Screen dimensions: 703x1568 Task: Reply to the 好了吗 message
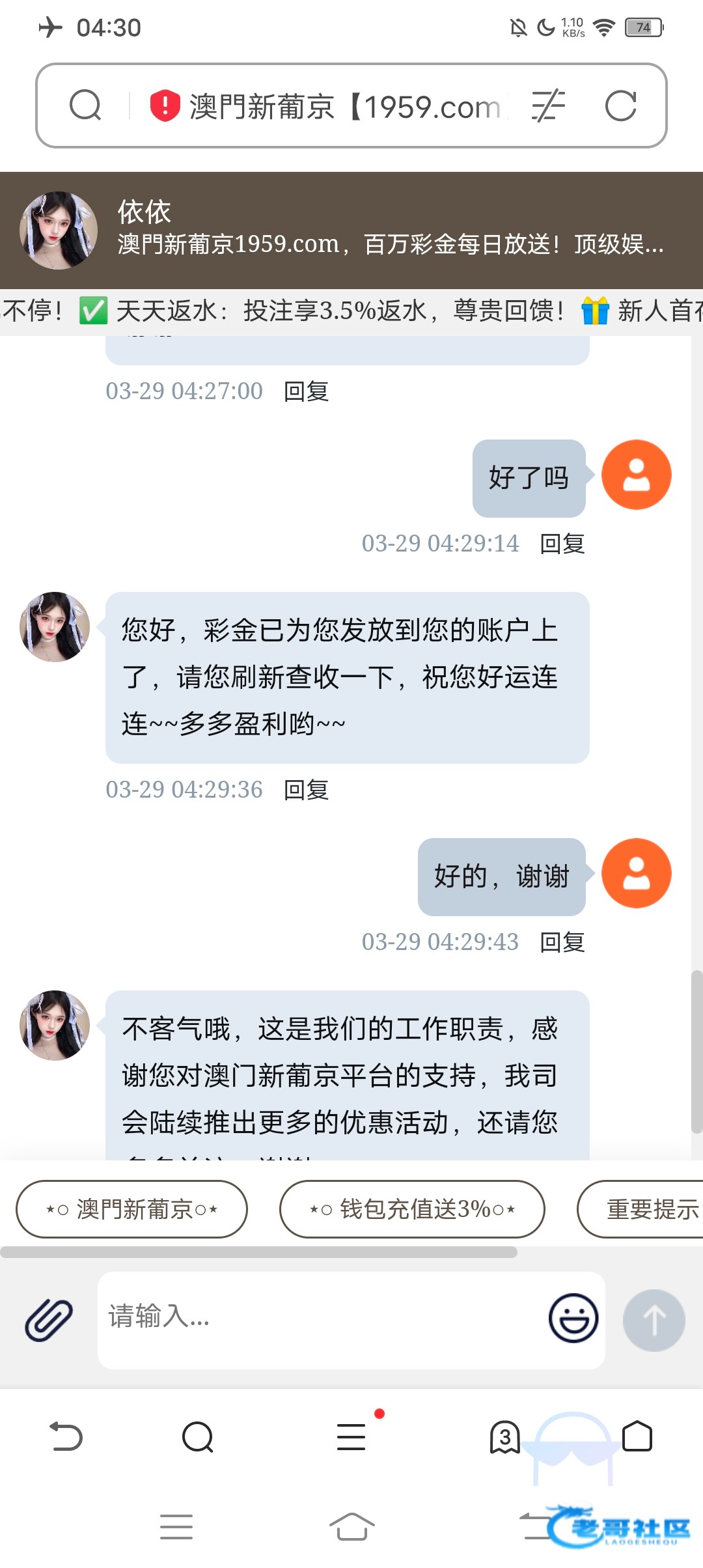pyautogui.click(x=562, y=544)
